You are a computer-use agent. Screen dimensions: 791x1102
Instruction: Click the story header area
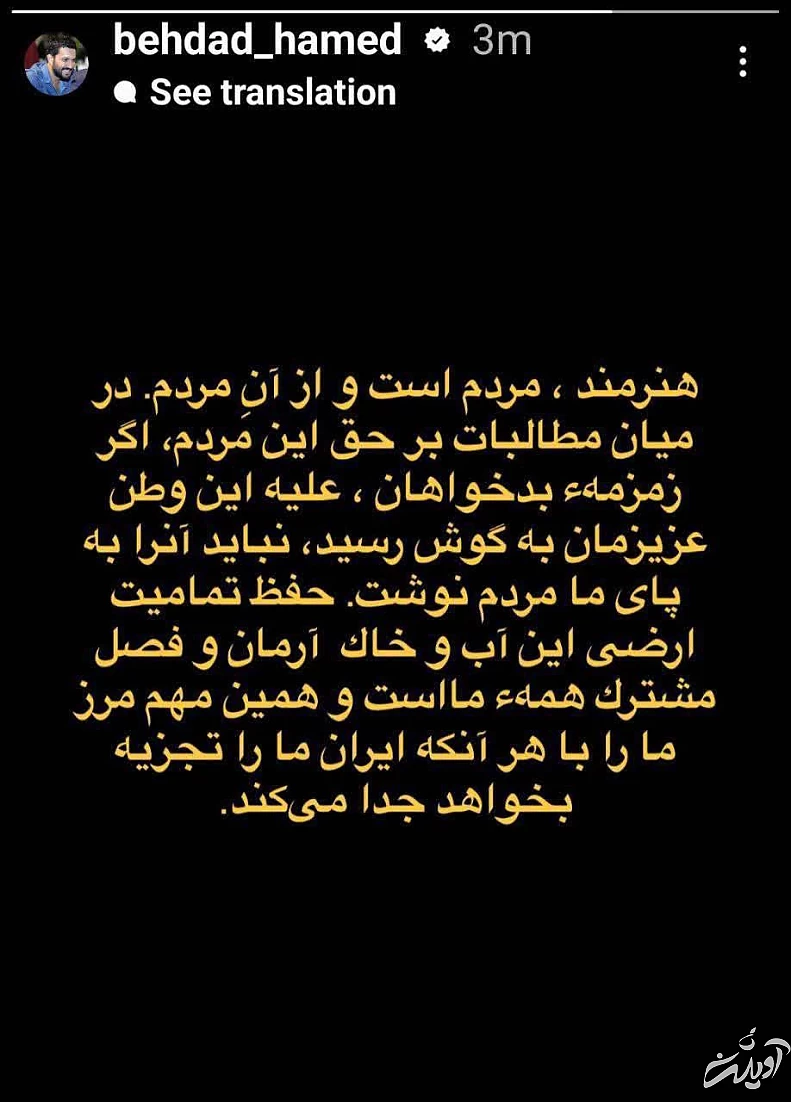click(x=395, y=60)
